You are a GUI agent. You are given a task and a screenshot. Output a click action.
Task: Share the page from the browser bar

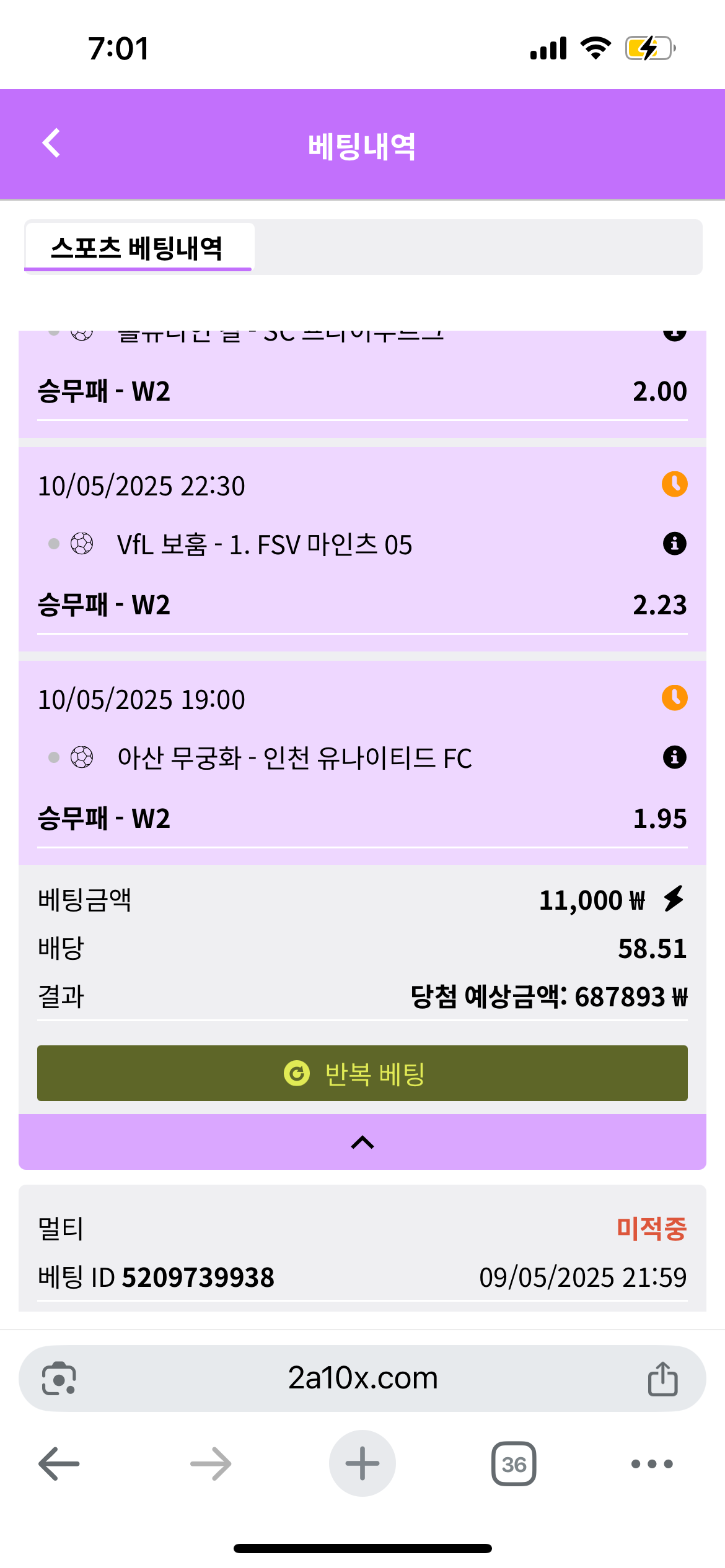662,1379
